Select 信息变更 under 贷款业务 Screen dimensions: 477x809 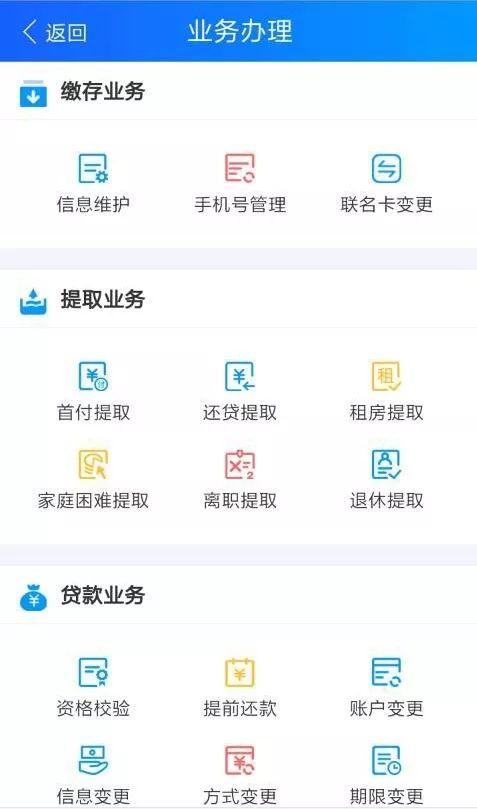point(93,775)
